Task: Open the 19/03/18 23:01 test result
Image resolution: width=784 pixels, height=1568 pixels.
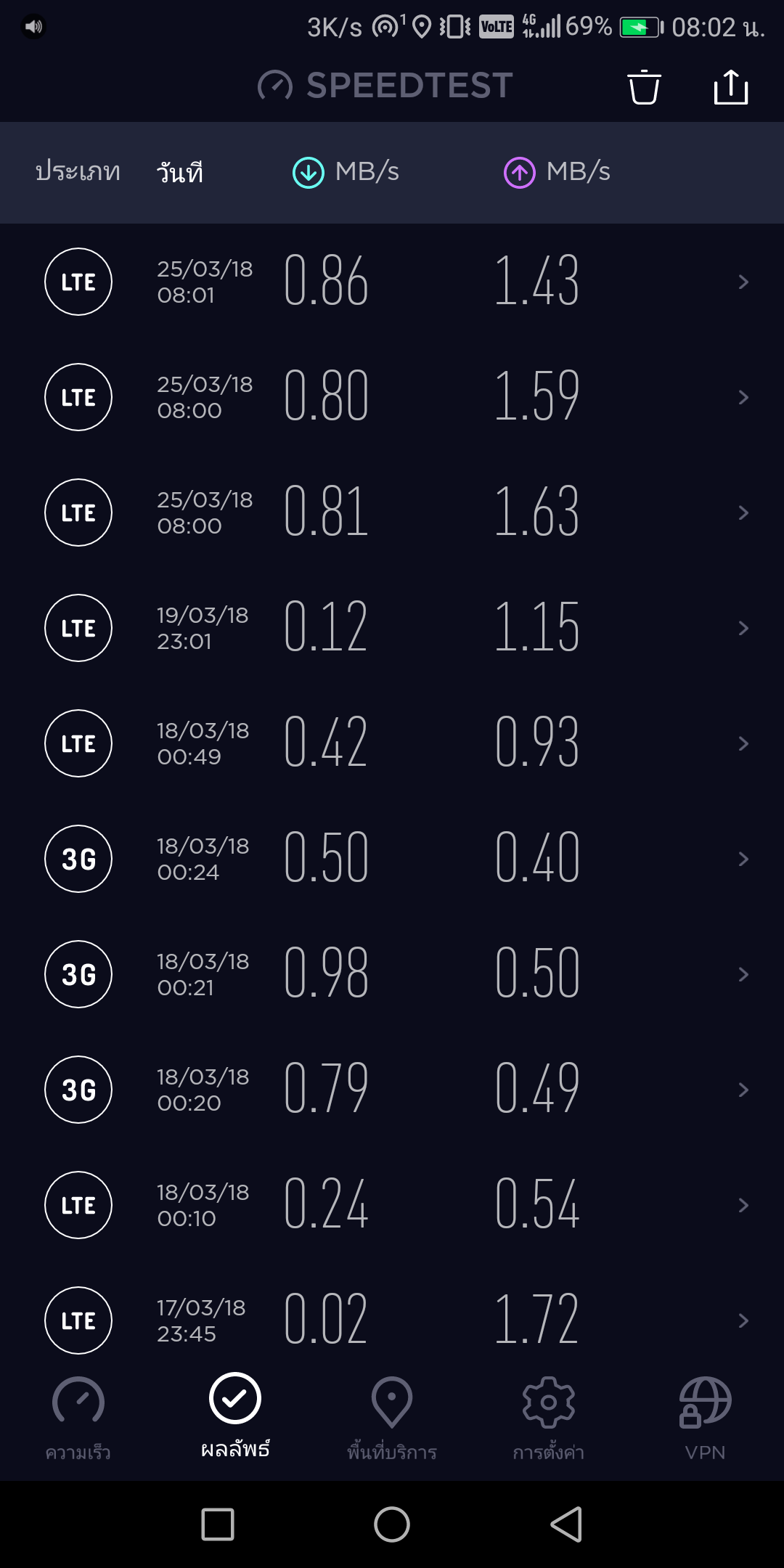Action: (392, 628)
